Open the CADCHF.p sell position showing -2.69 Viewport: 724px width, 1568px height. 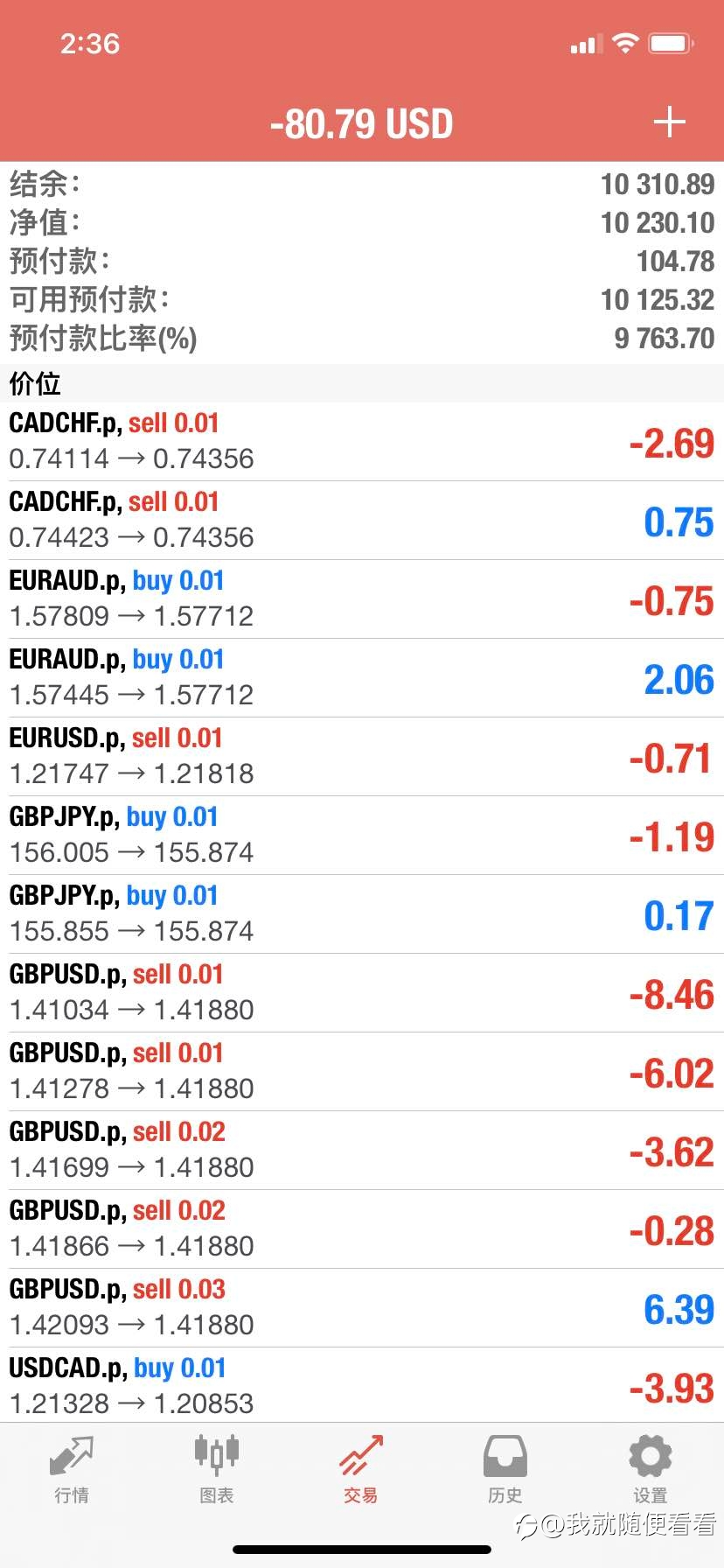tap(362, 442)
